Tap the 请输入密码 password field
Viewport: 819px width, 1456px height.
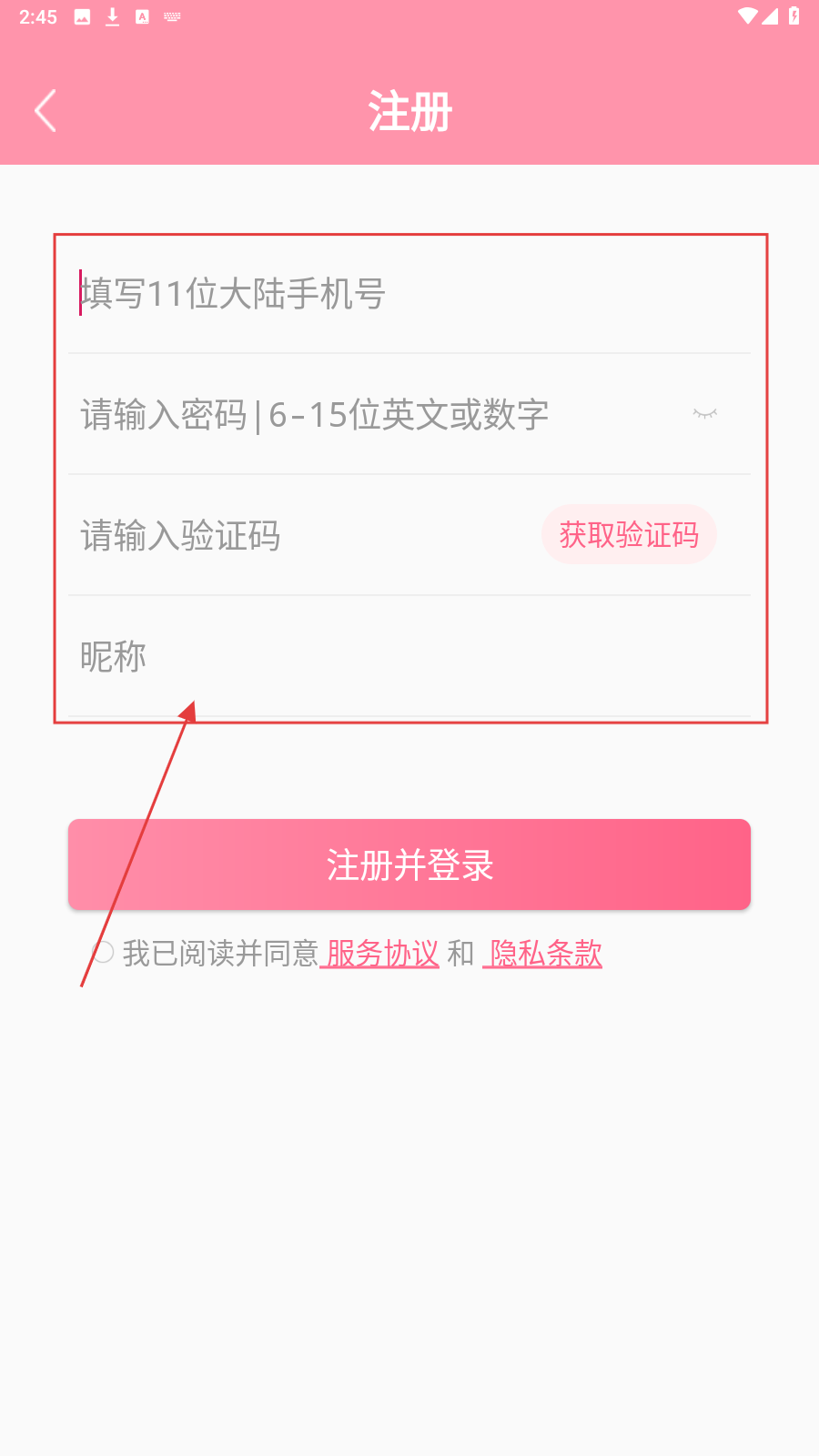click(364, 415)
